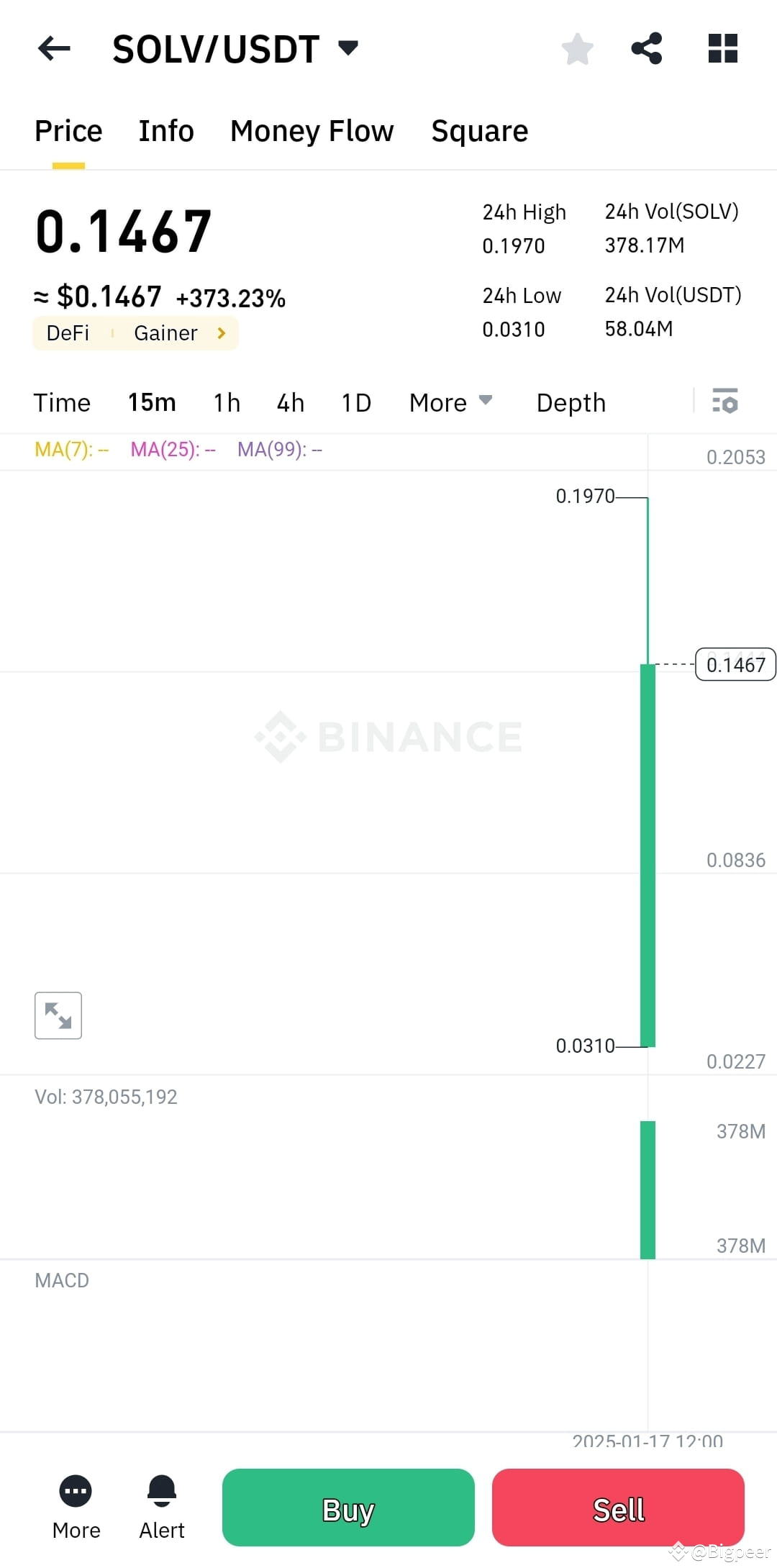Tap the back arrow to exit the chart
777x1568 pixels.
[x=53, y=48]
